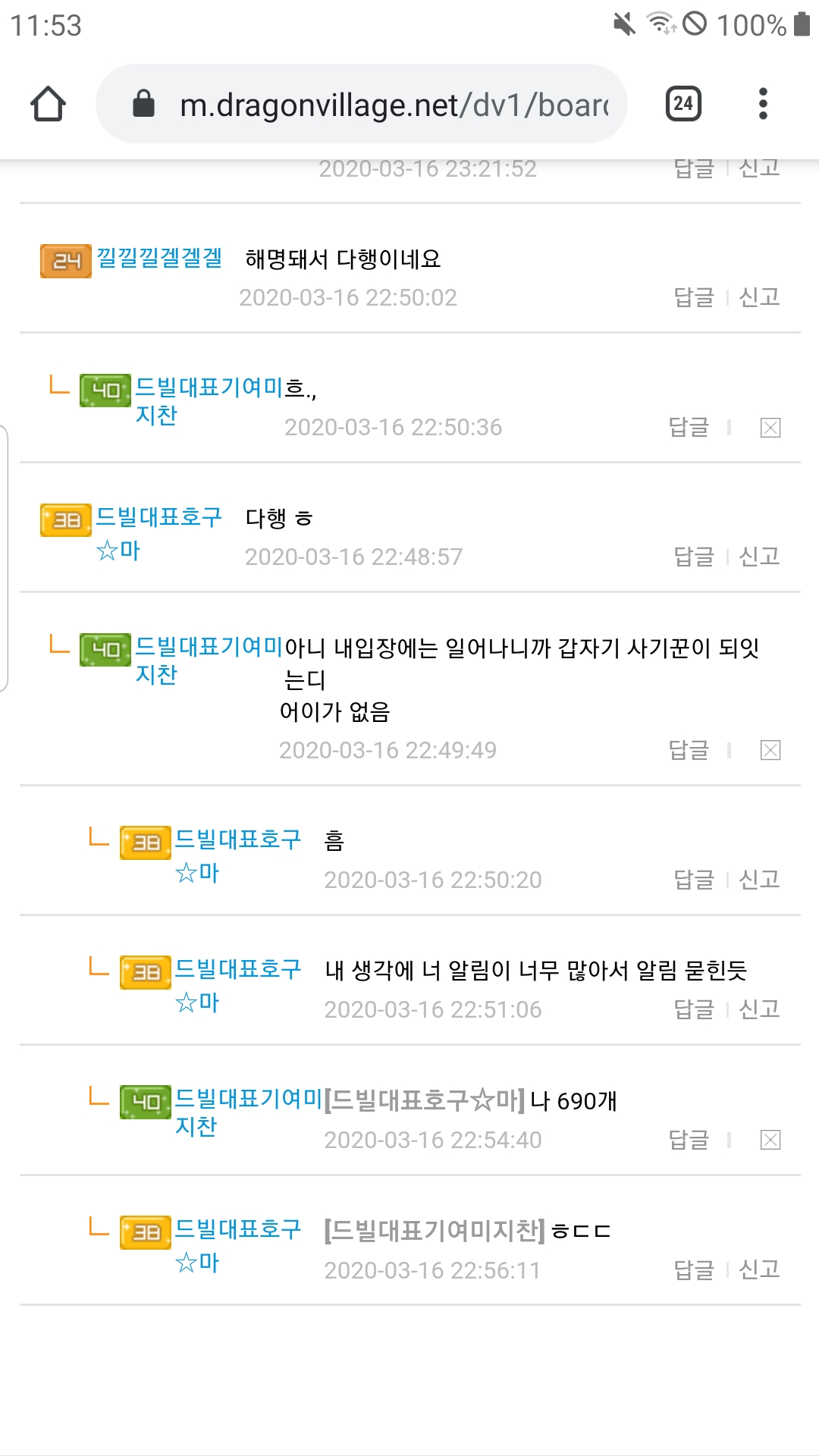Report the 흠 comment
Viewport: 819px width, 1456px height.
tap(759, 880)
